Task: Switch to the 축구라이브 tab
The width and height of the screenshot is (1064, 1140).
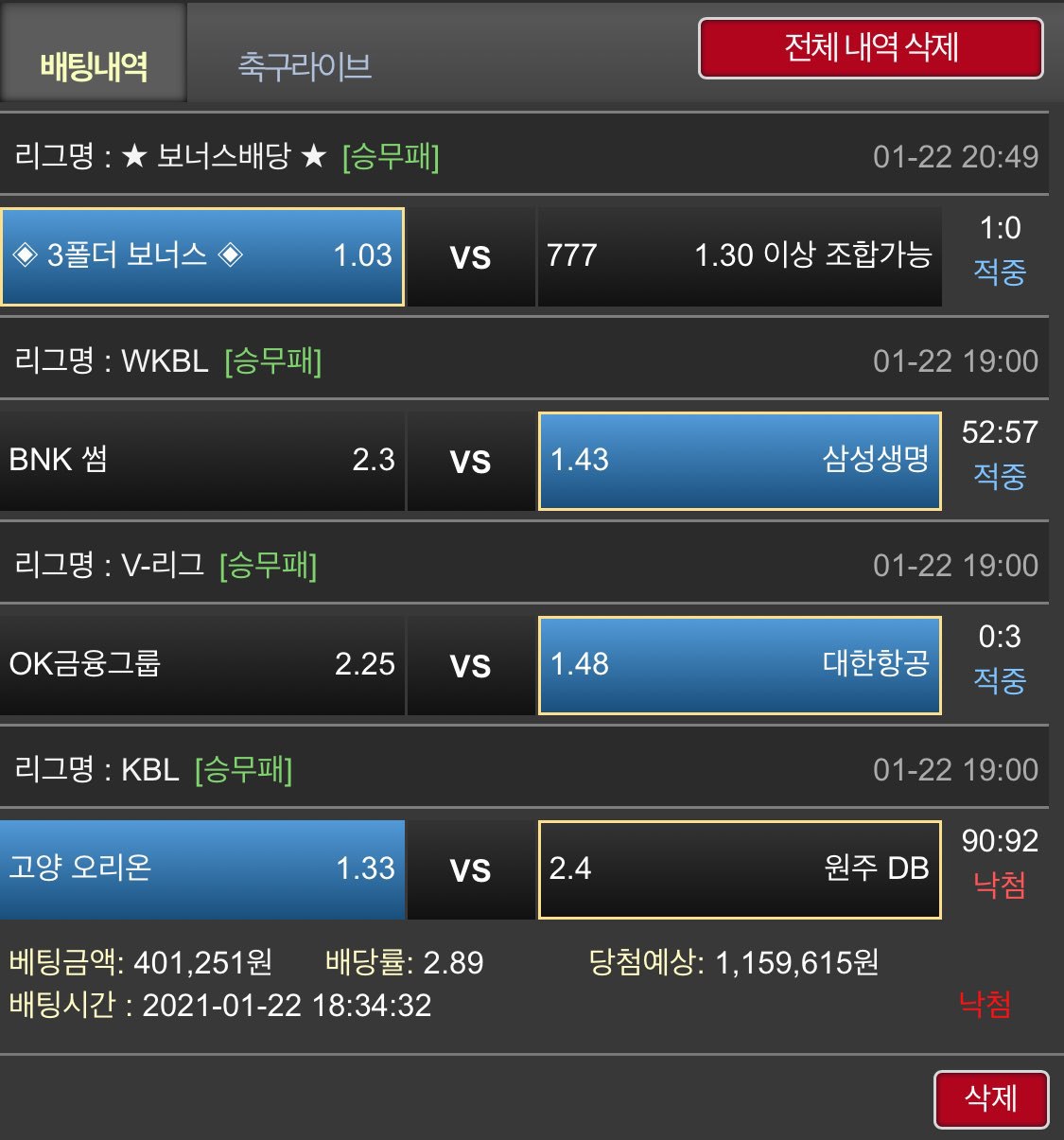Action: point(304,66)
